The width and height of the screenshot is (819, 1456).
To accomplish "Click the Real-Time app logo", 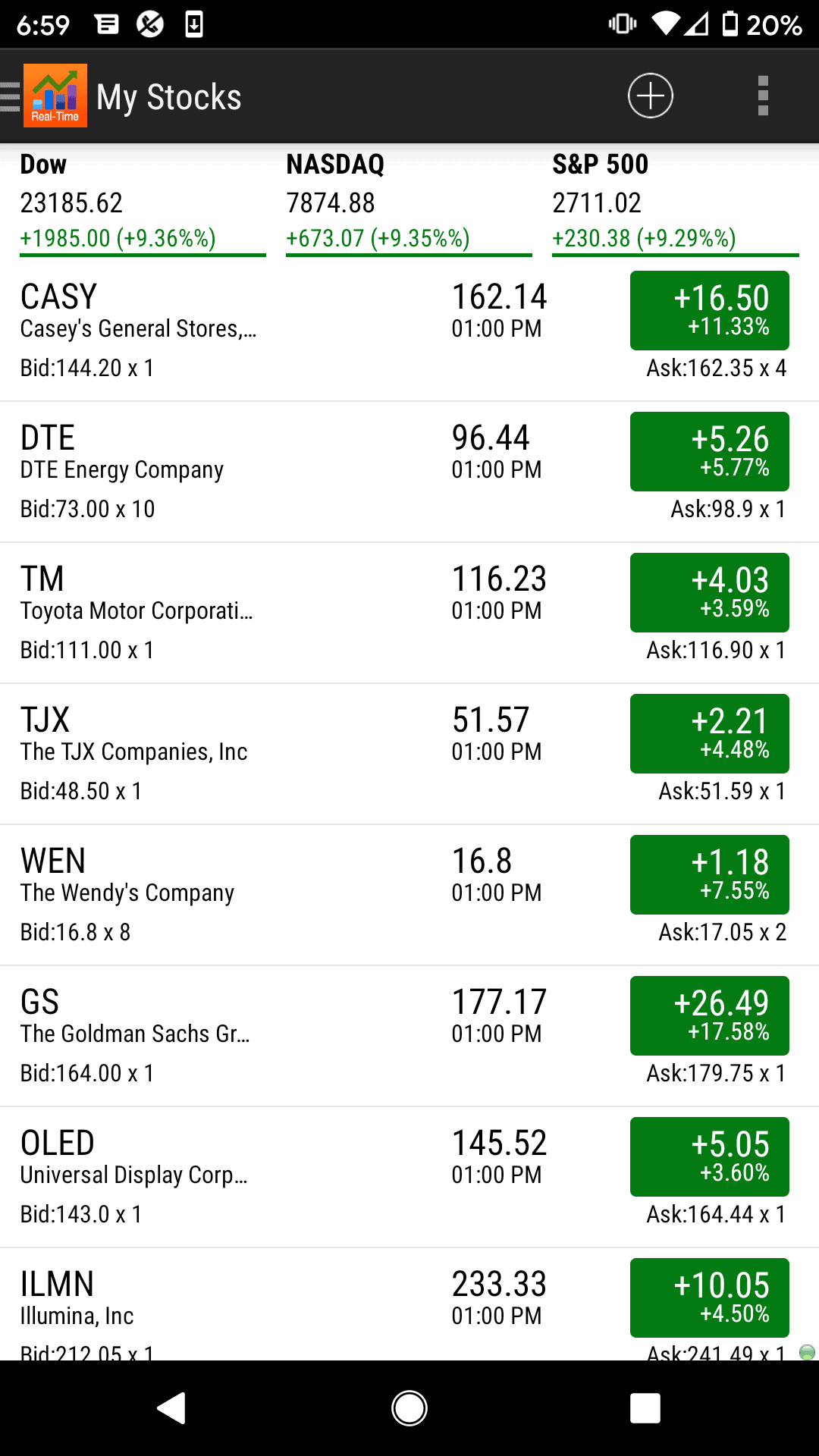I will [56, 96].
